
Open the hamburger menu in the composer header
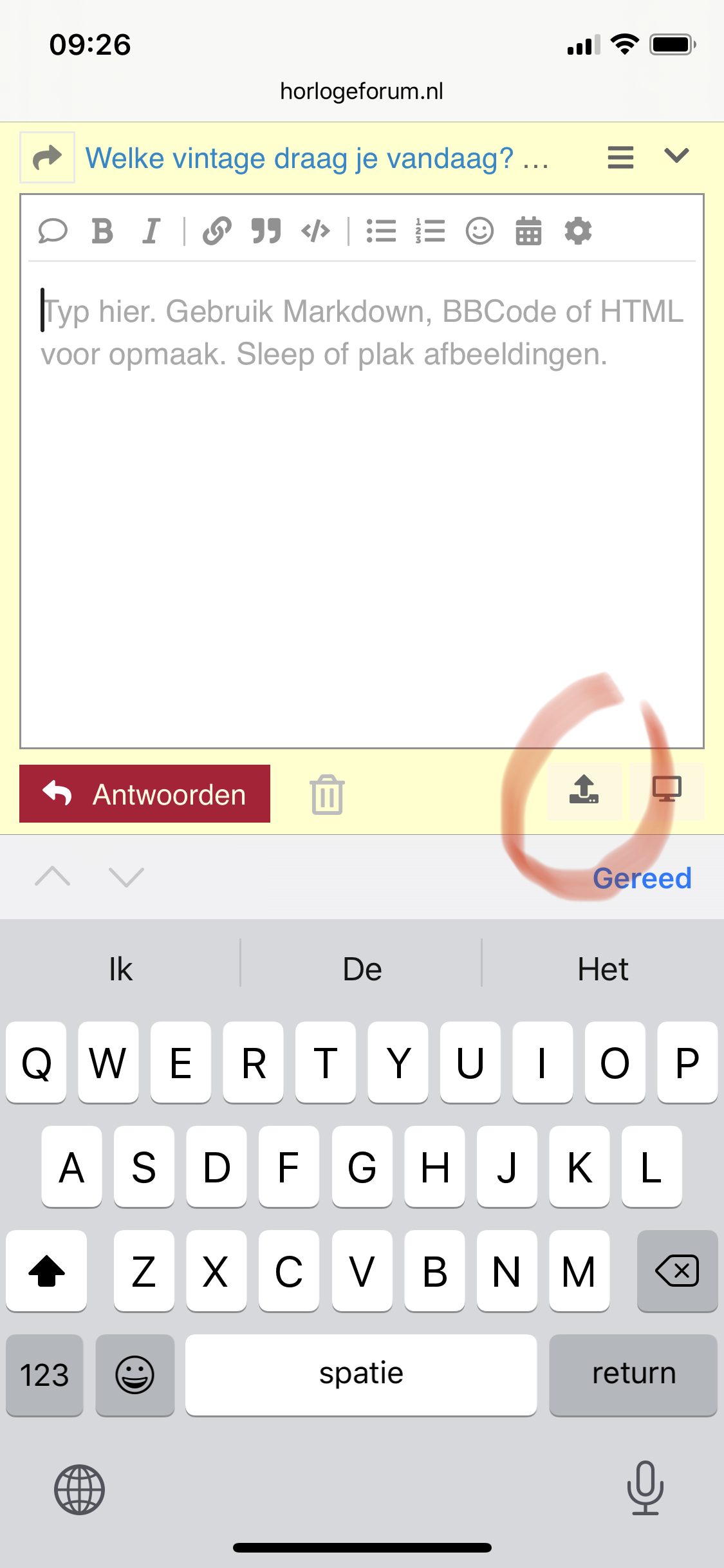point(620,157)
